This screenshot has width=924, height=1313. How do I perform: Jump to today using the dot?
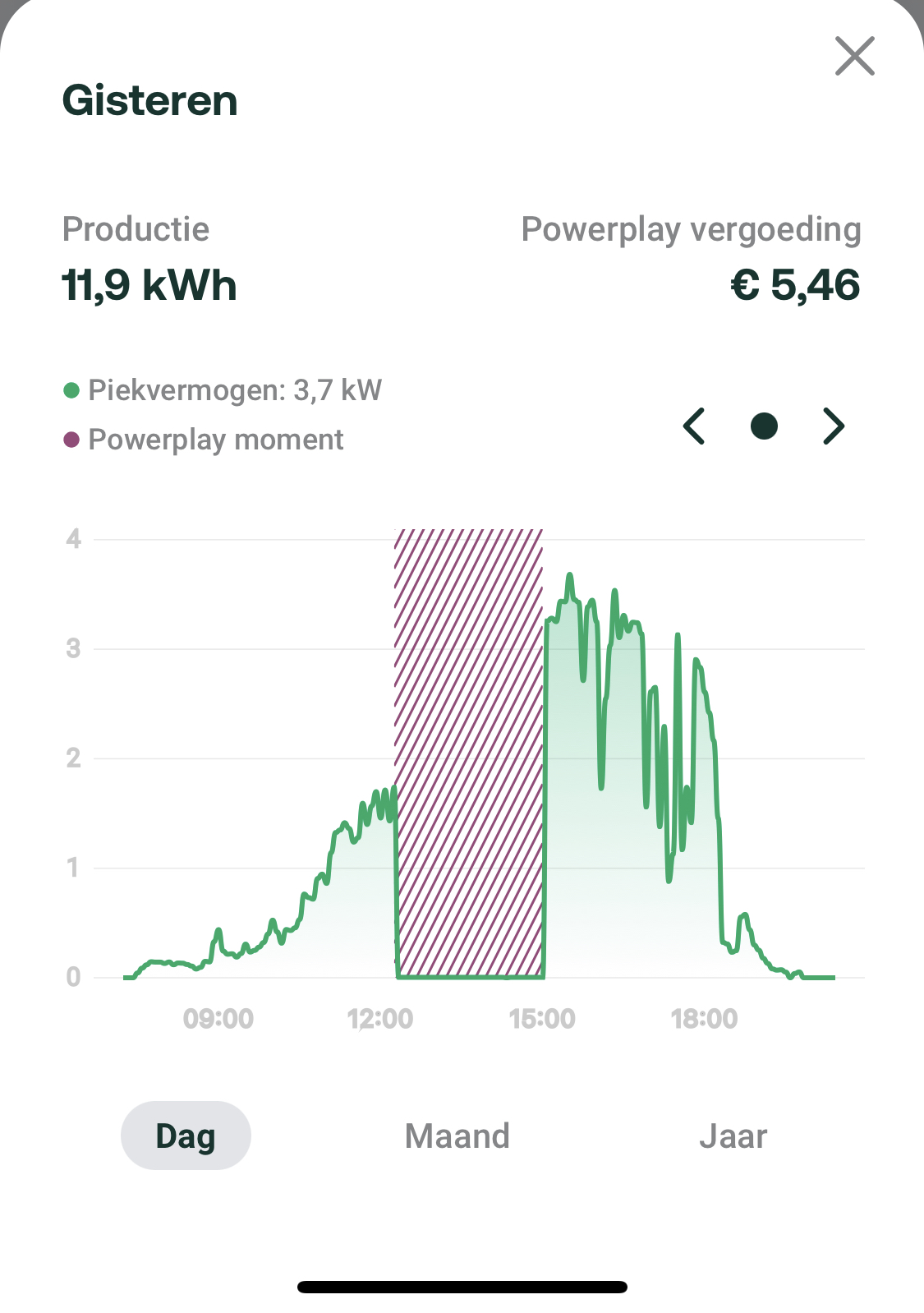pos(764,426)
